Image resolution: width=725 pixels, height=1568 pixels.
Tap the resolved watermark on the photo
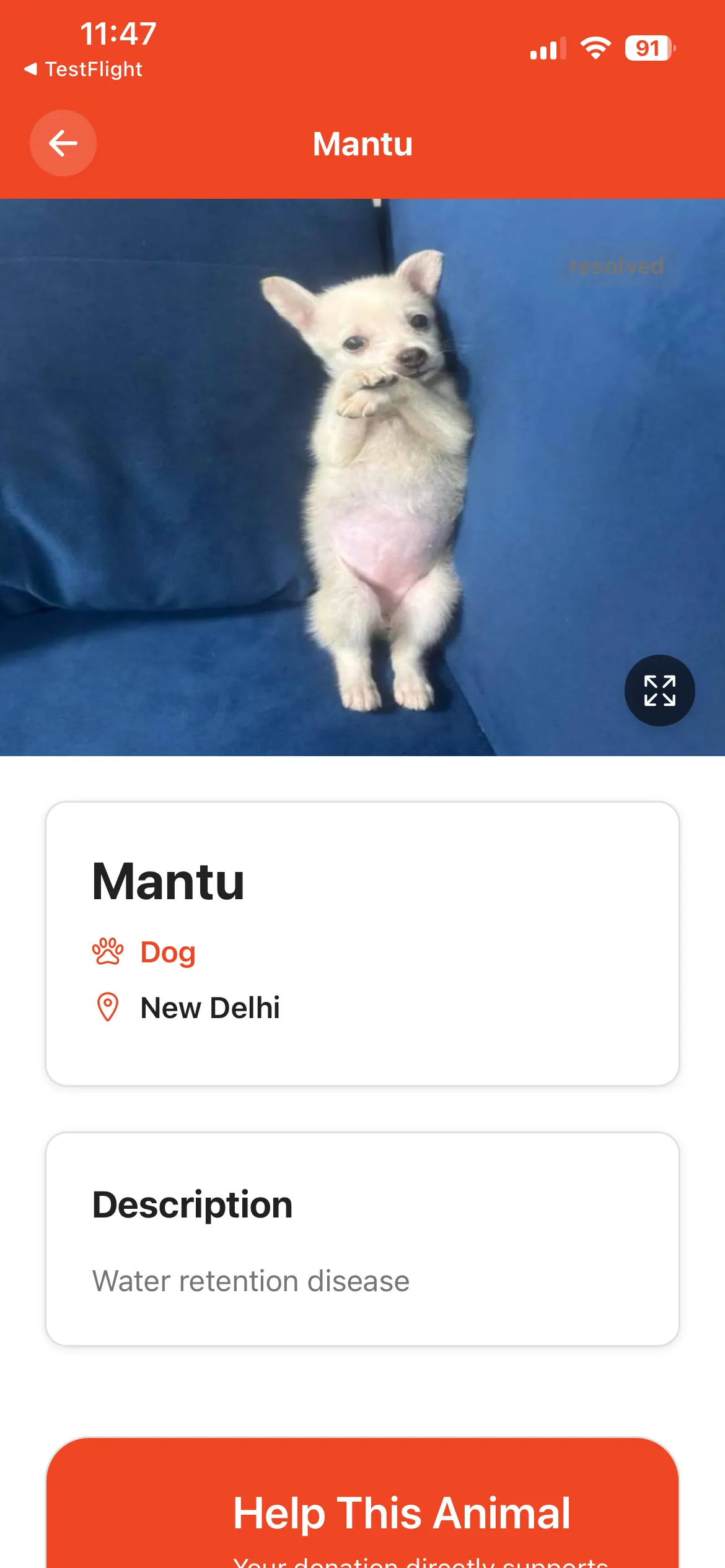pyautogui.click(x=616, y=266)
